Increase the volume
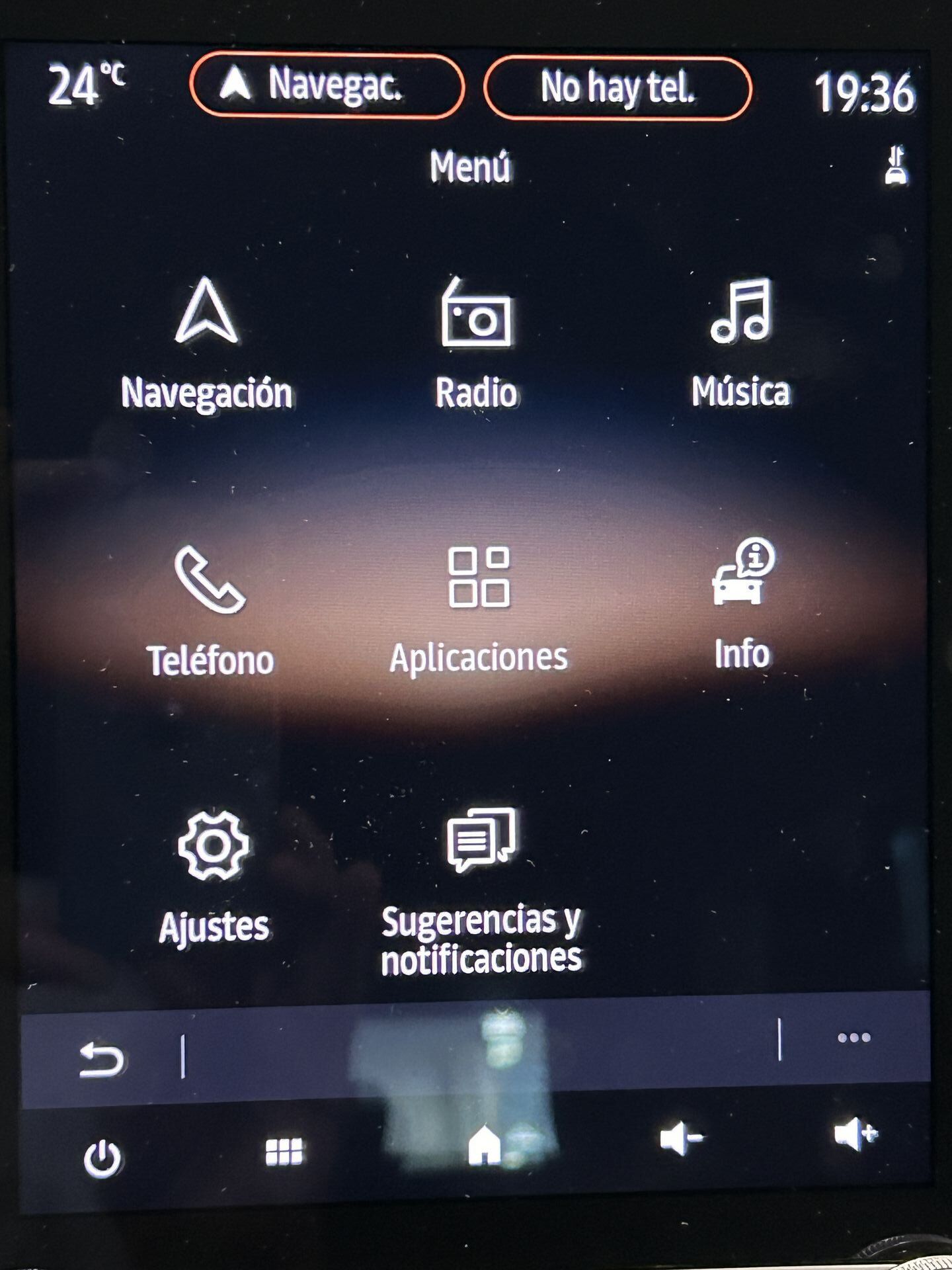 [855, 1135]
